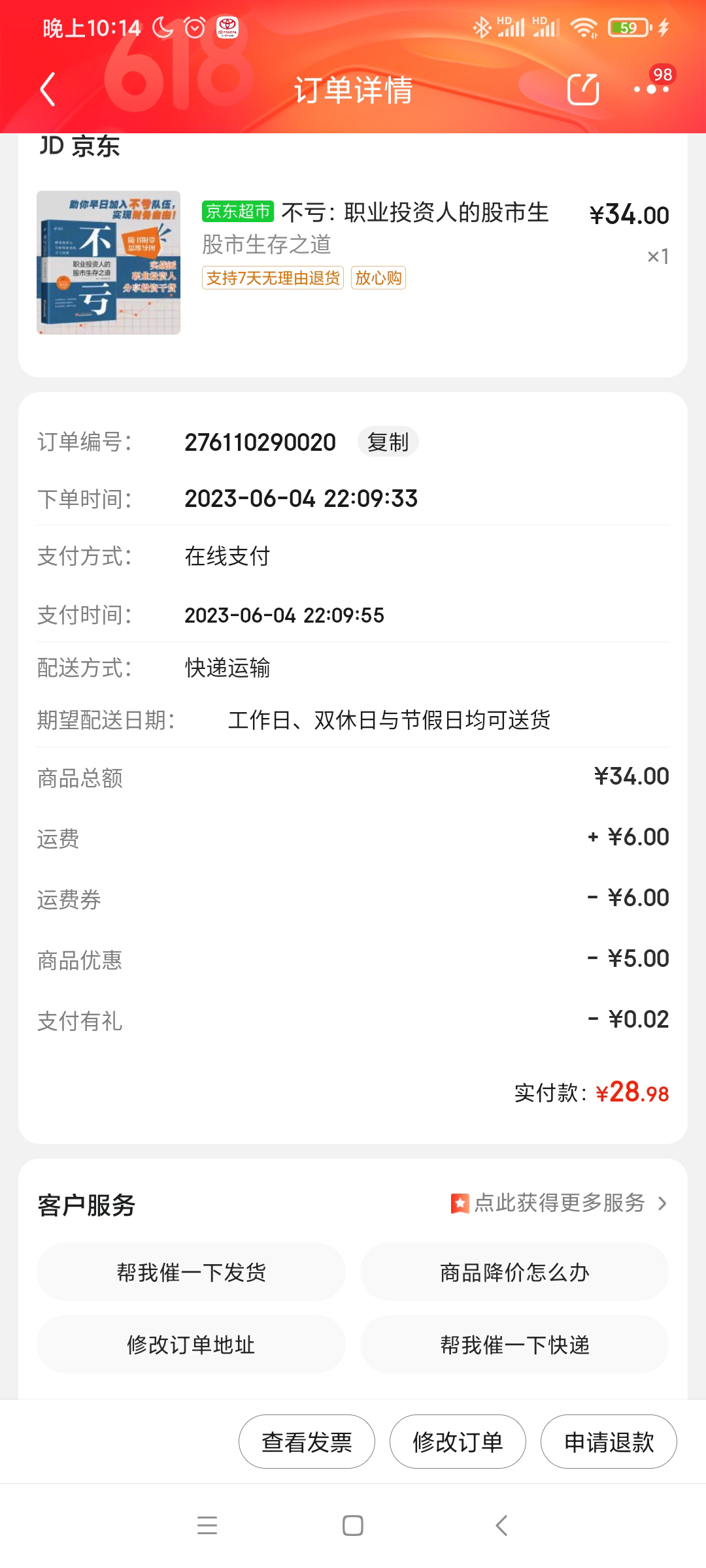
Task: Modify the order via 修改订单
Action: coord(458,1442)
